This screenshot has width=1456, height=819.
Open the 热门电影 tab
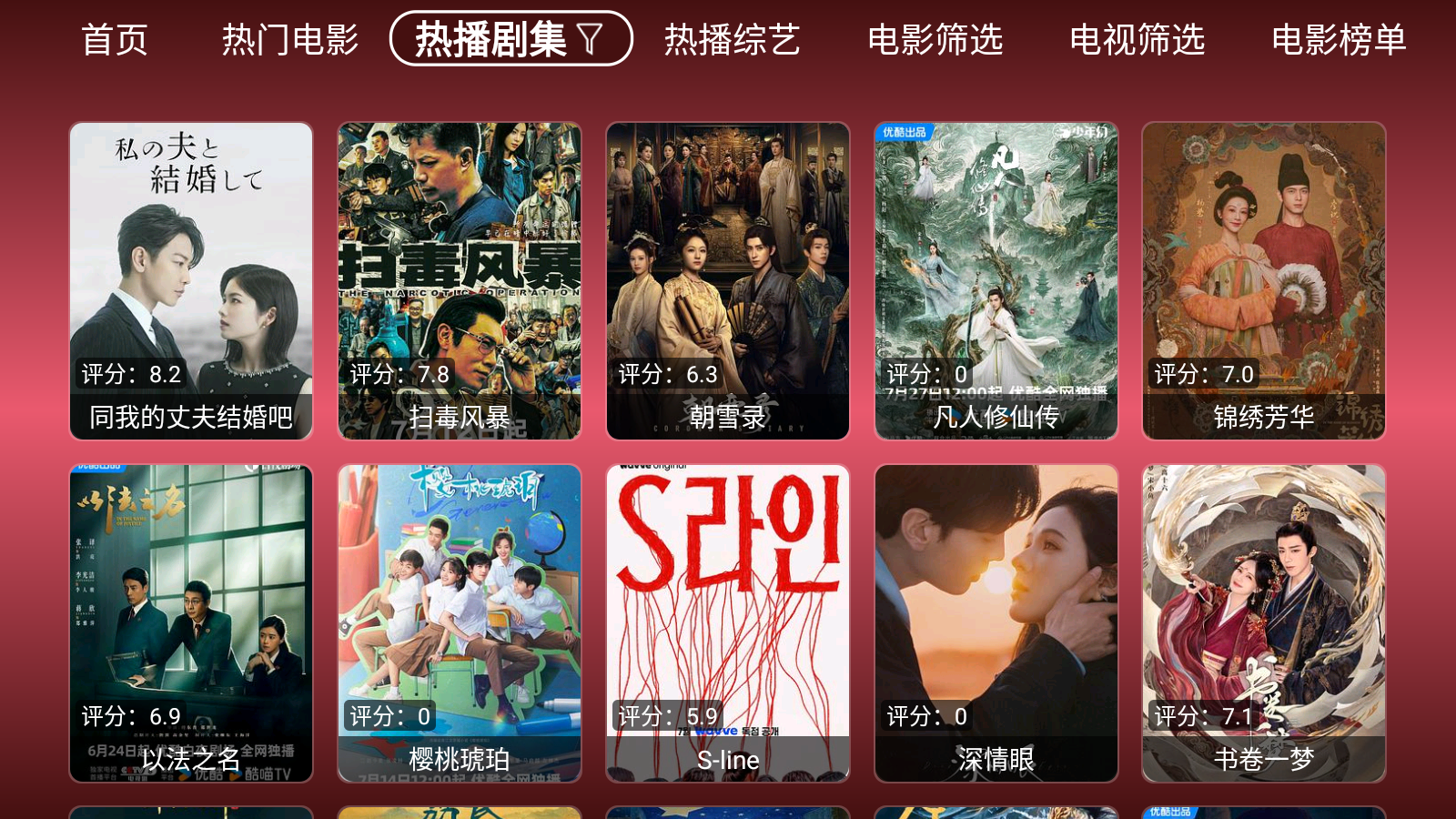coord(290,39)
